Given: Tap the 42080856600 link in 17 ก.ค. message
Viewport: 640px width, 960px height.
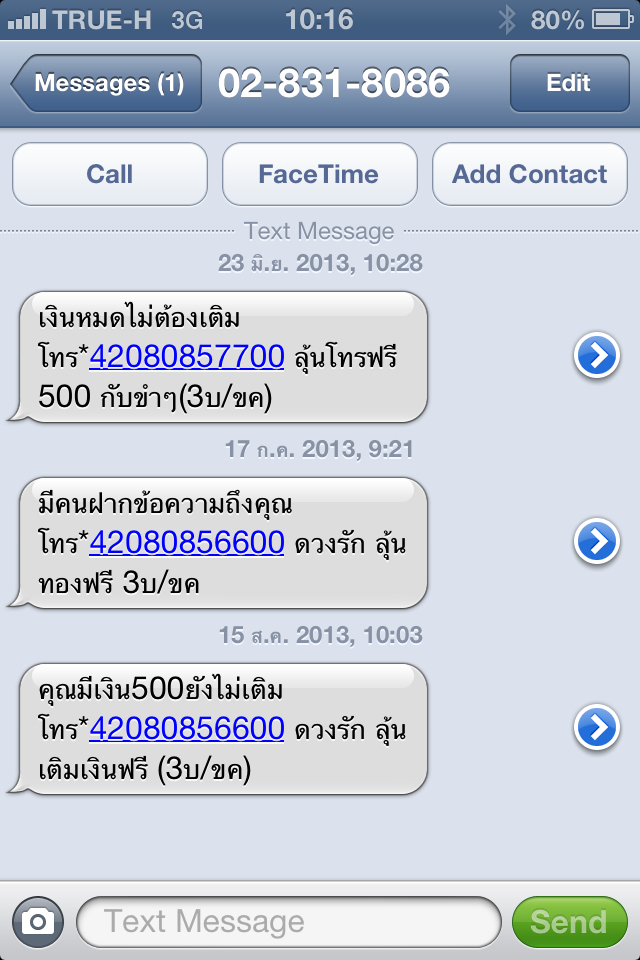Looking at the screenshot, I should point(187,542).
